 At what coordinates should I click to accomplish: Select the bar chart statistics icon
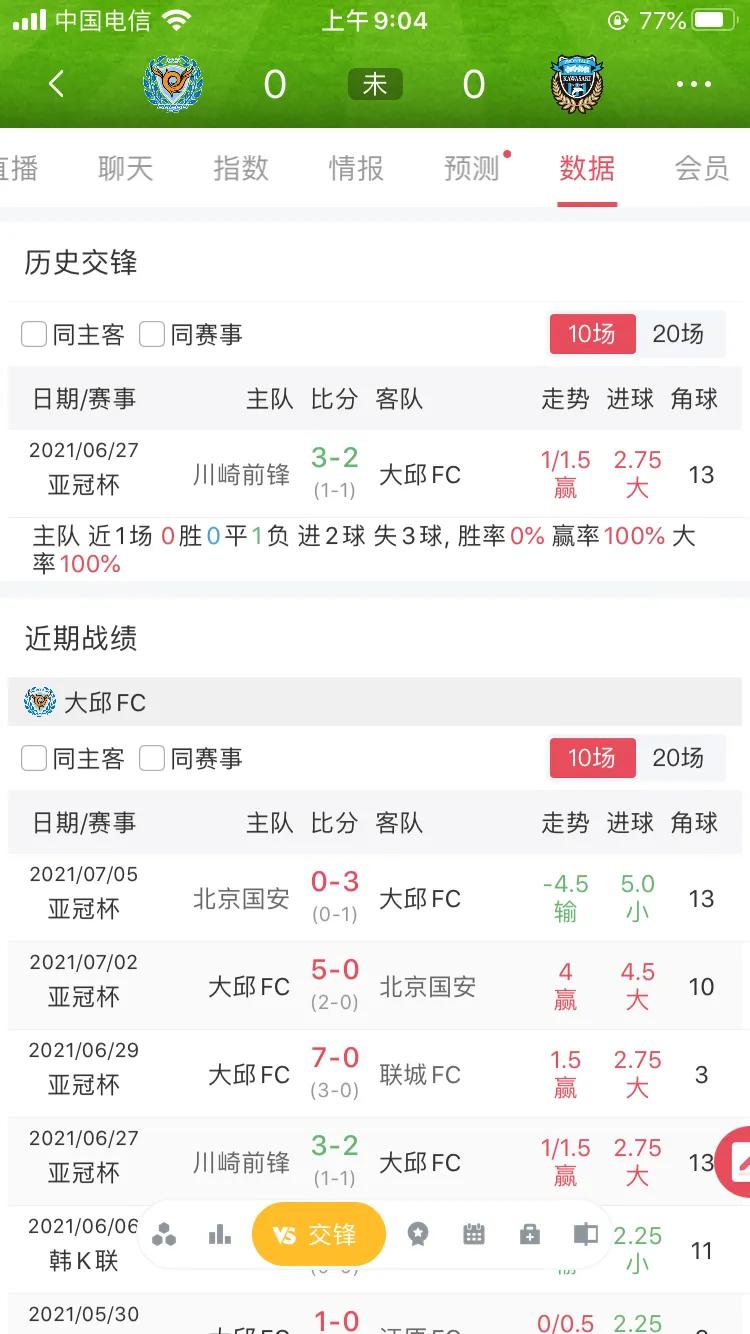point(218,1234)
